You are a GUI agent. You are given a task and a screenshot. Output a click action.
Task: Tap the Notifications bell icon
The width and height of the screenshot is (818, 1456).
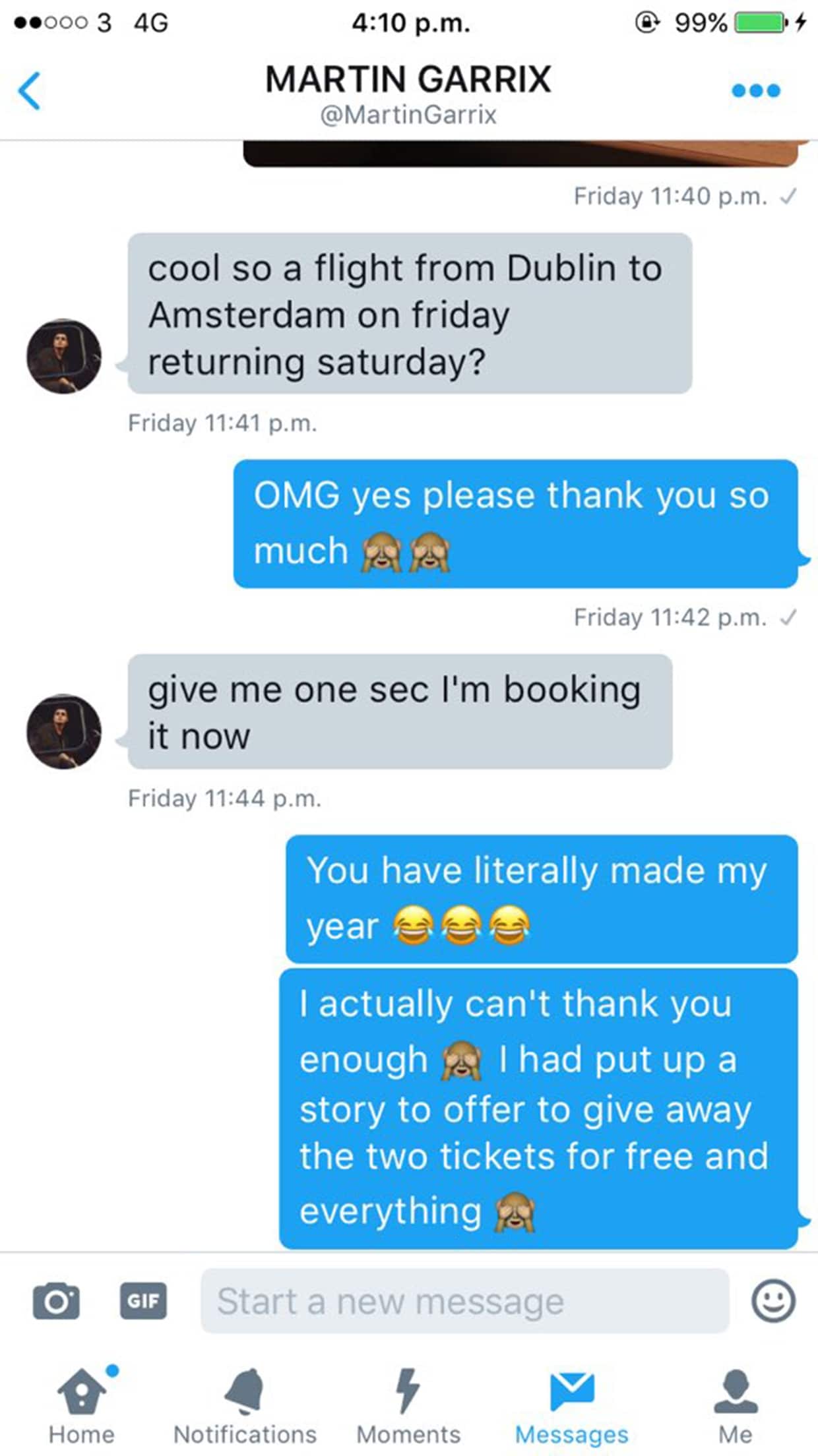pyautogui.click(x=245, y=1387)
